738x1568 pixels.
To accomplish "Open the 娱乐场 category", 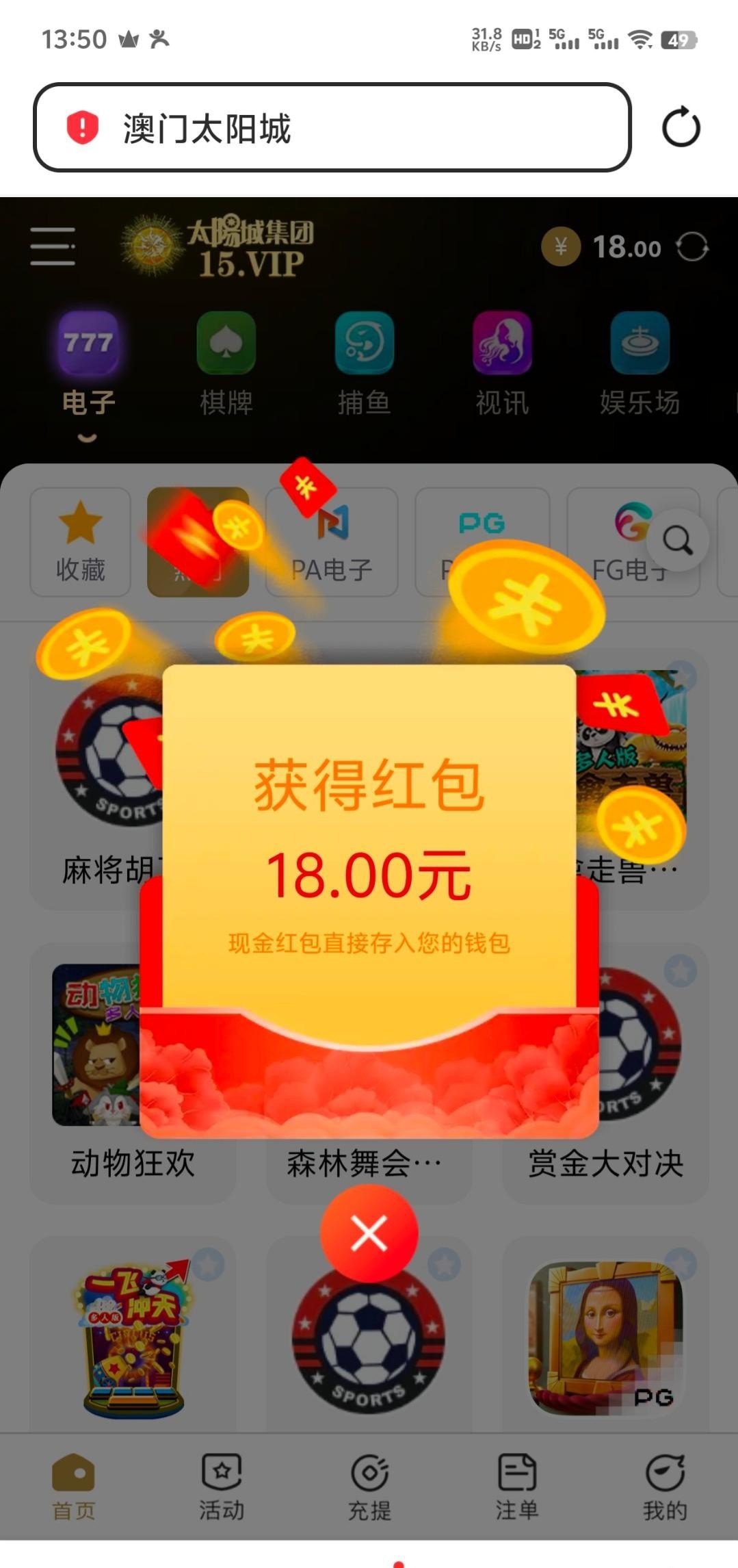I will (x=640, y=363).
